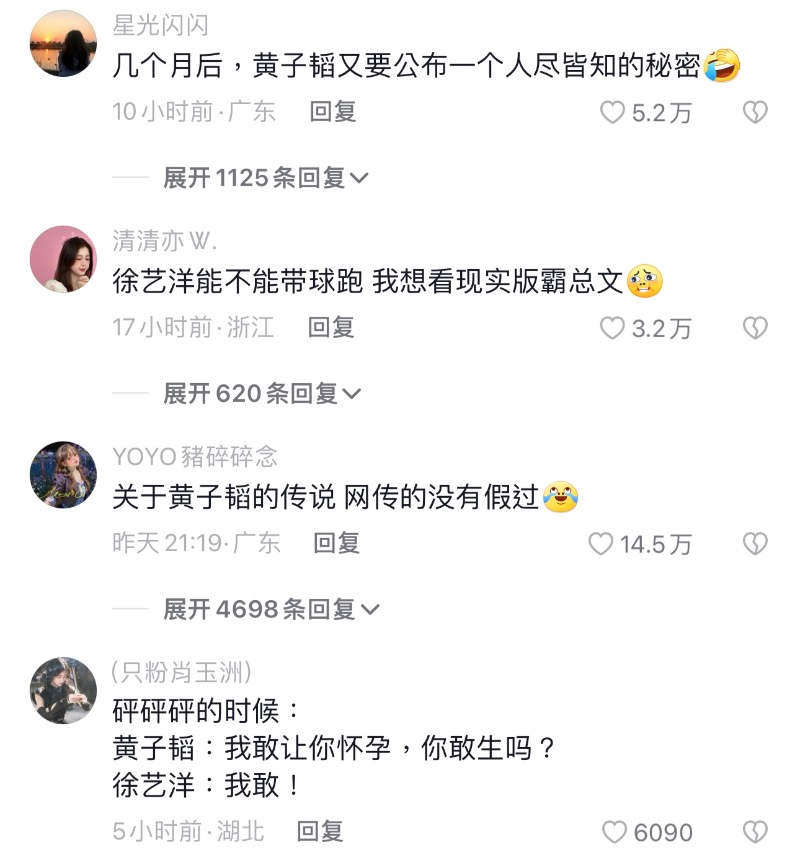
Task: Reply to YOYO猪碎碎念's comment
Action: tap(336, 543)
